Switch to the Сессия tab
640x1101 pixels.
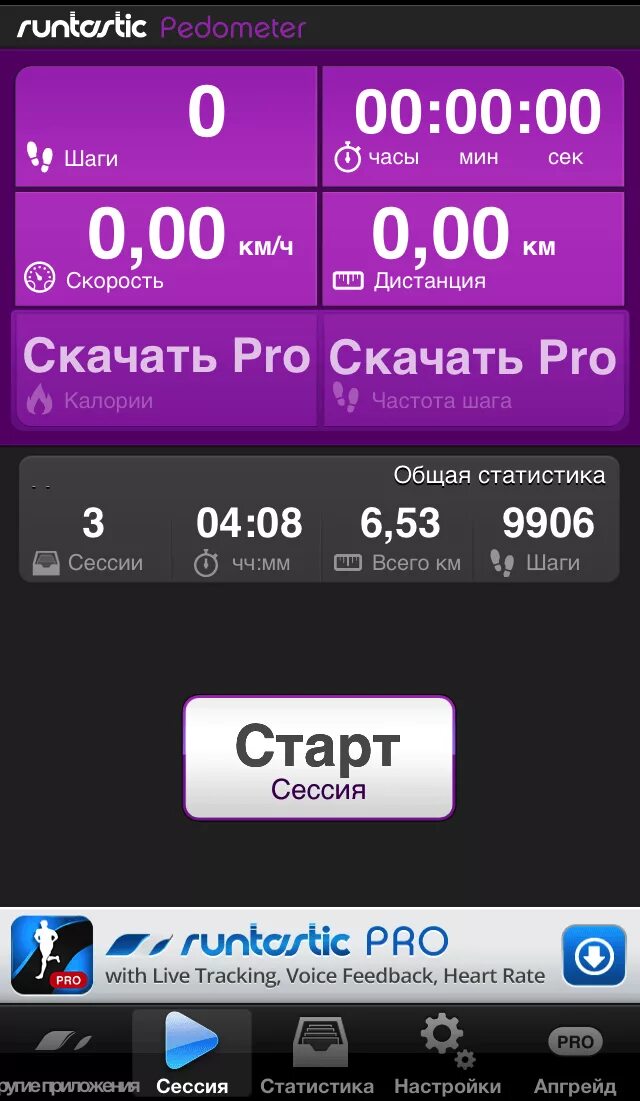click(x=192, y=1055)
